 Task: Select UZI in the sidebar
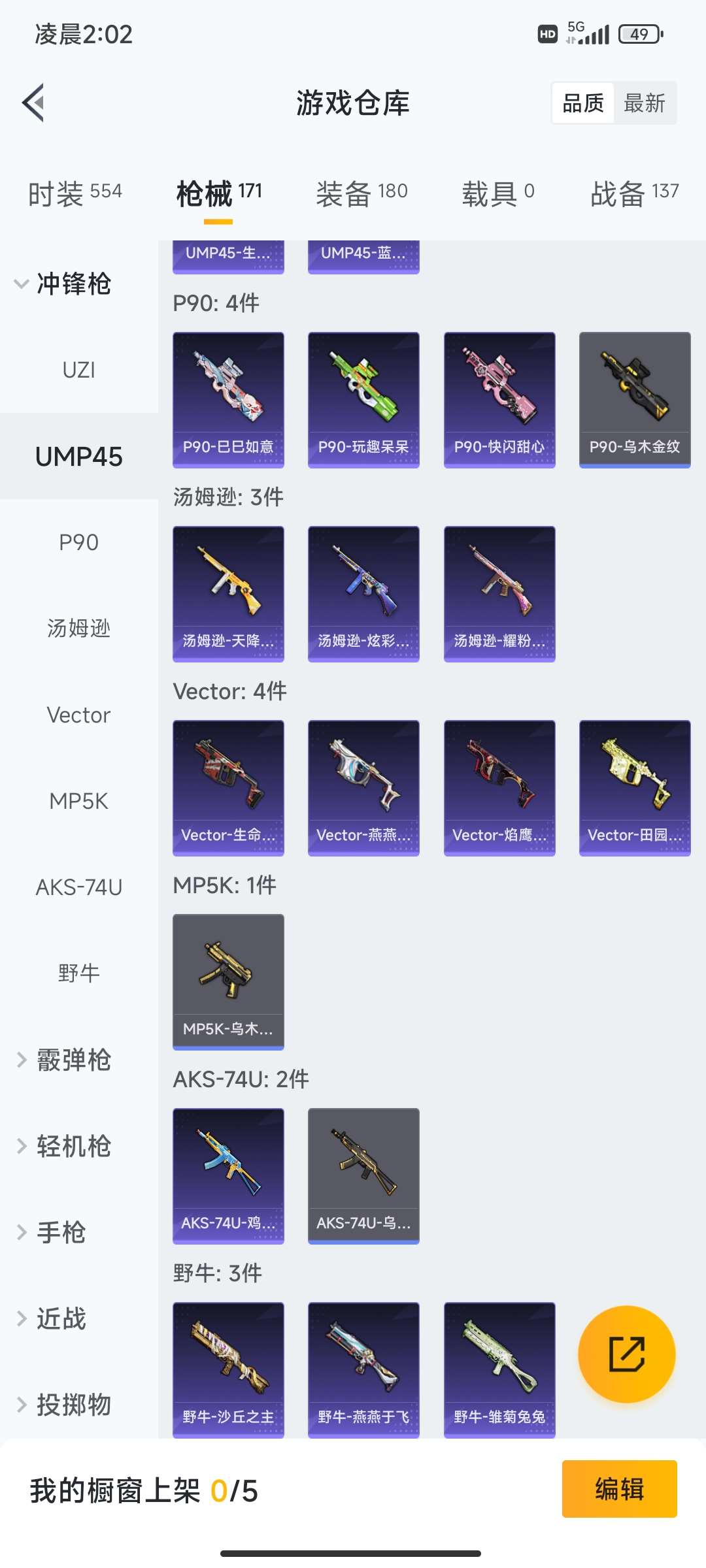click(78, 370)
